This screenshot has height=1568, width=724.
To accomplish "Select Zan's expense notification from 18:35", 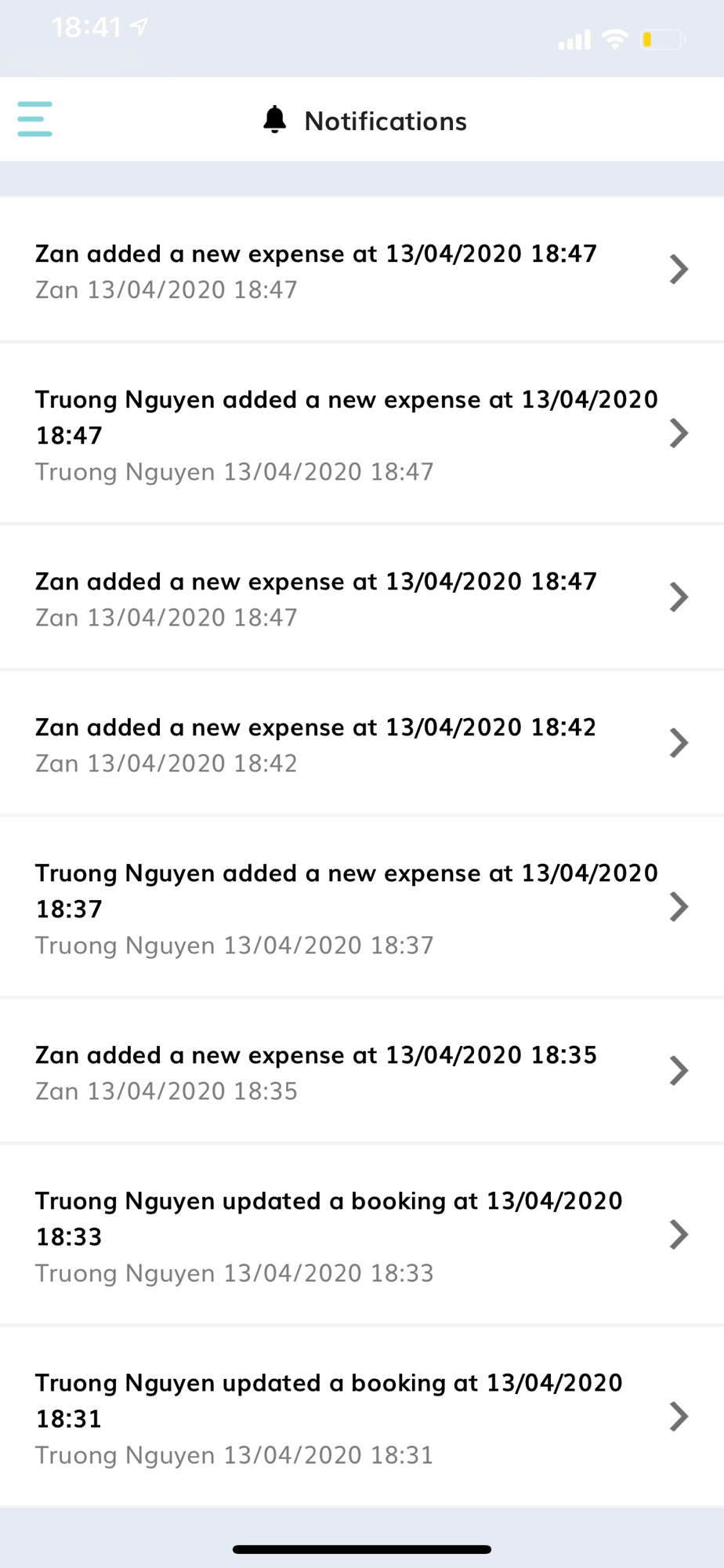I will pyautogui.click(x=362, y=1071).
